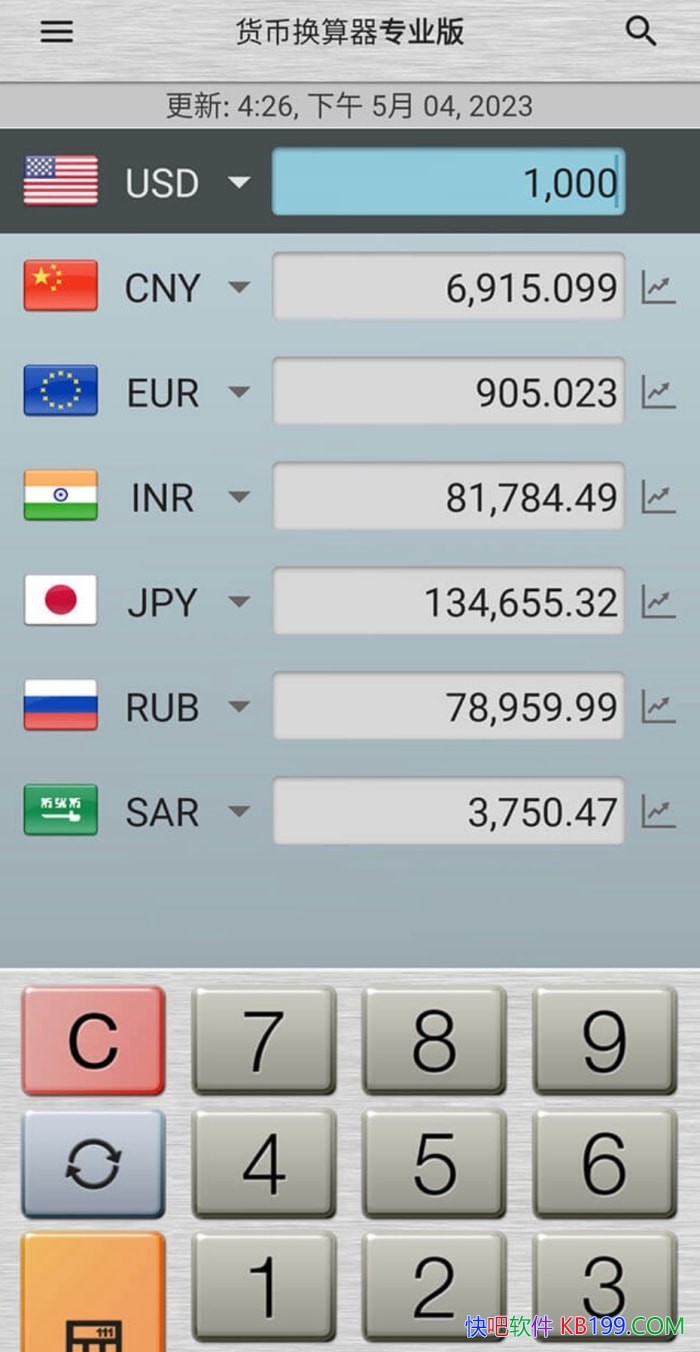The height and width of the screenshot is (1352, 700).
Task: Open the hamburger drawer menu
Action: pyautogui.click(x=57, y=32)
